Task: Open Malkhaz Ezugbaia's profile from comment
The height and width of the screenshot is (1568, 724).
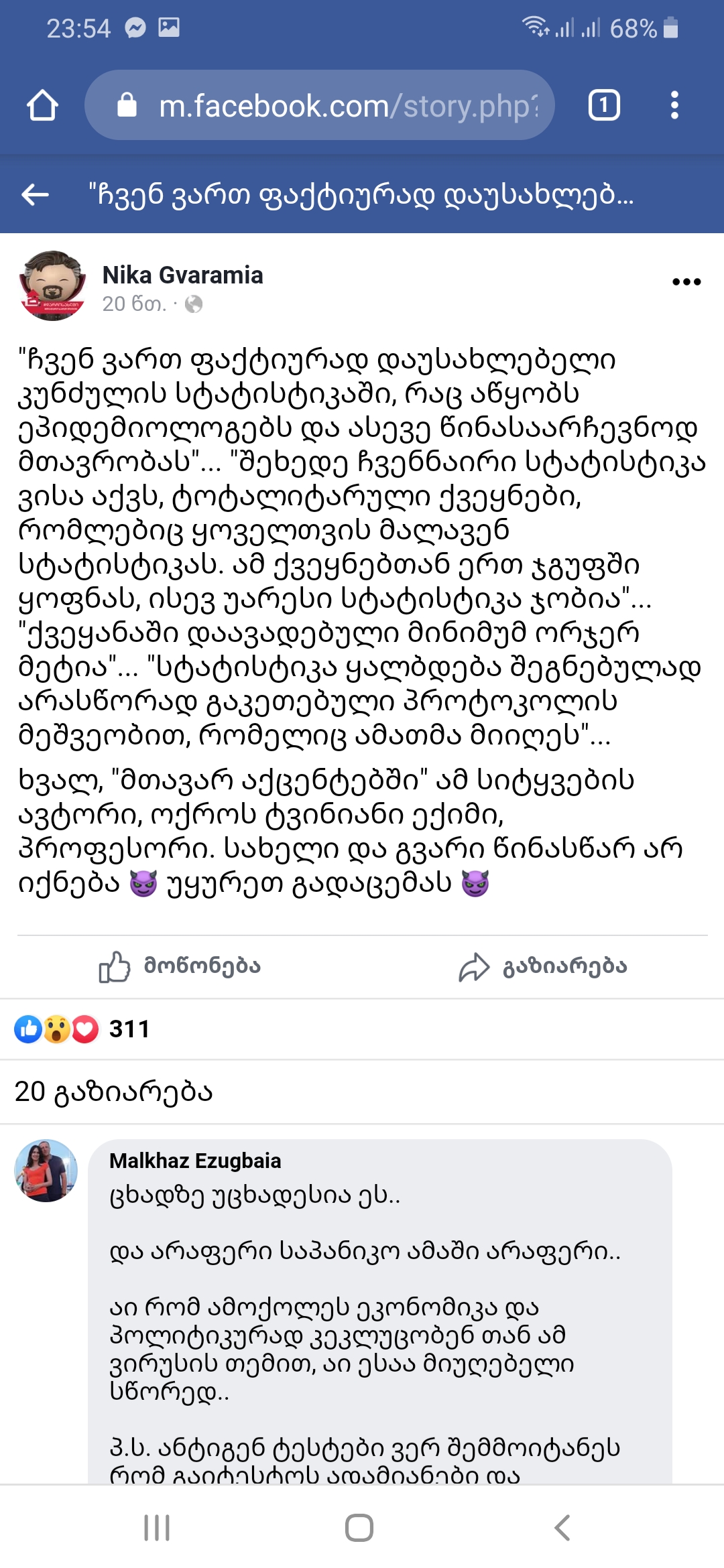Action: click(x=195, y=1161)
